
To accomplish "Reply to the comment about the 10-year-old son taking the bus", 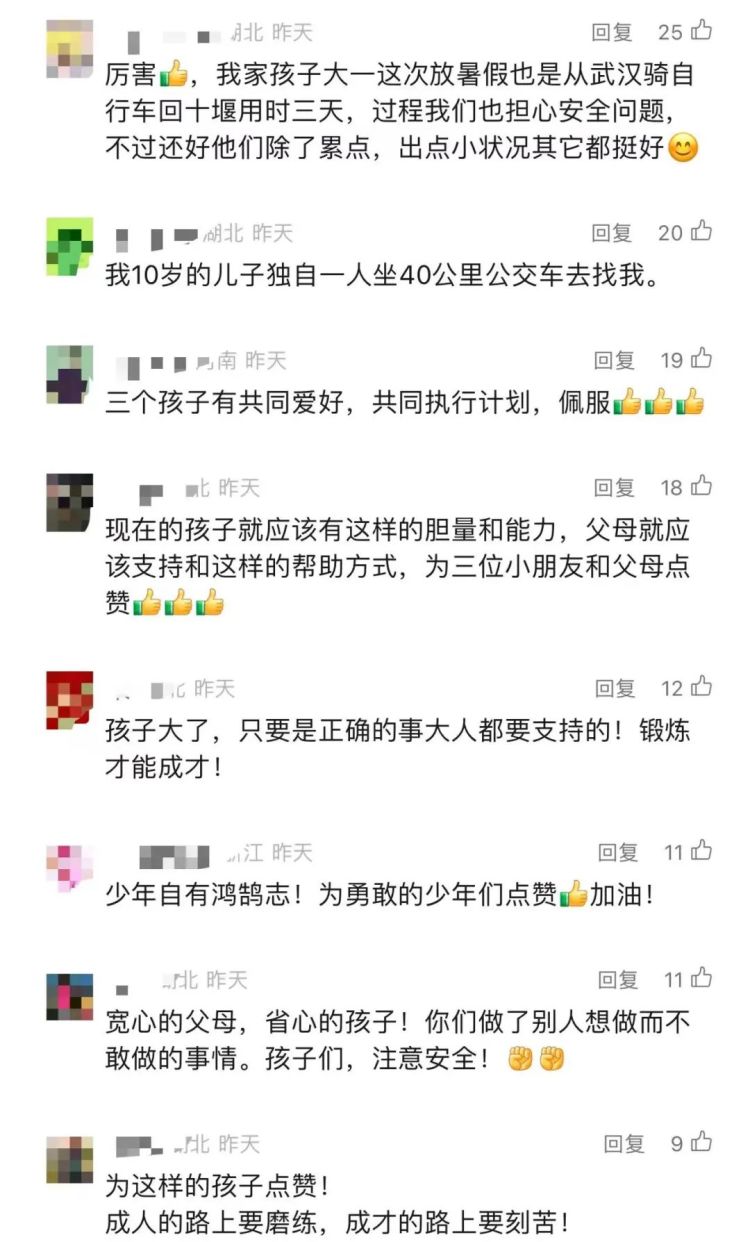I will point(611,233).
